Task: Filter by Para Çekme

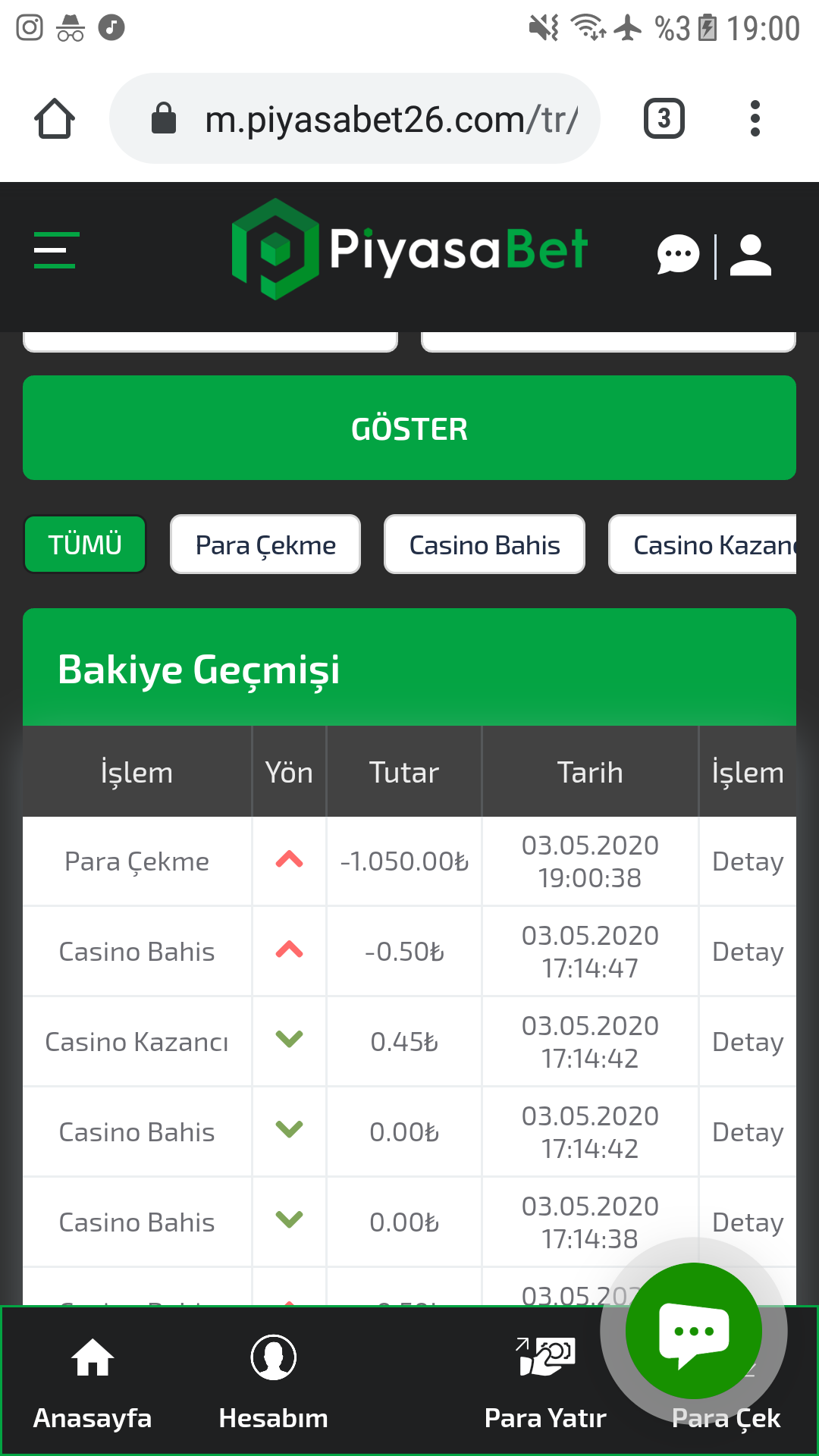Action: (265, 544)
